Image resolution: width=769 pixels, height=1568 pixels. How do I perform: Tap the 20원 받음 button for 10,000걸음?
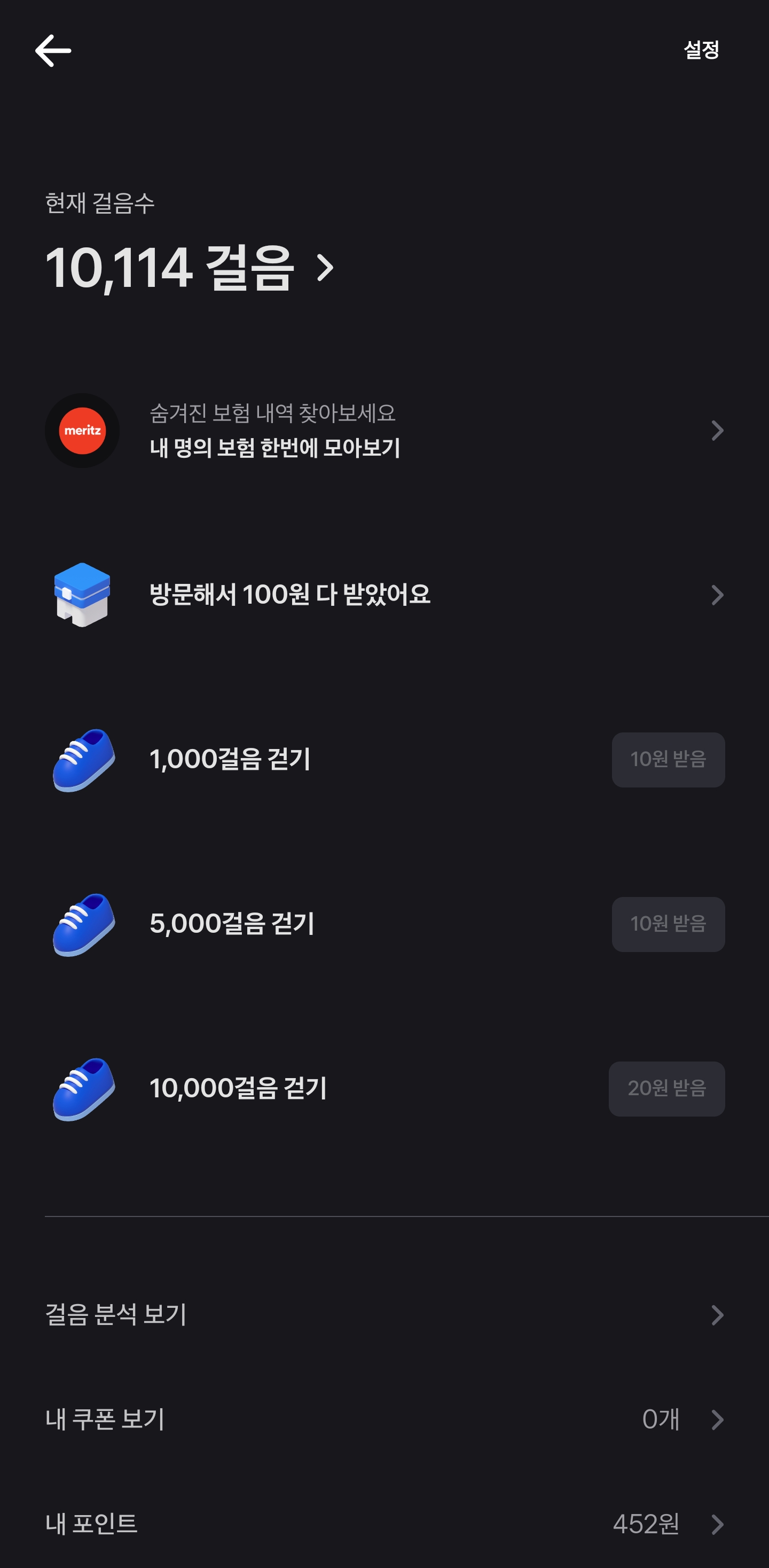tap(667, 1088)
